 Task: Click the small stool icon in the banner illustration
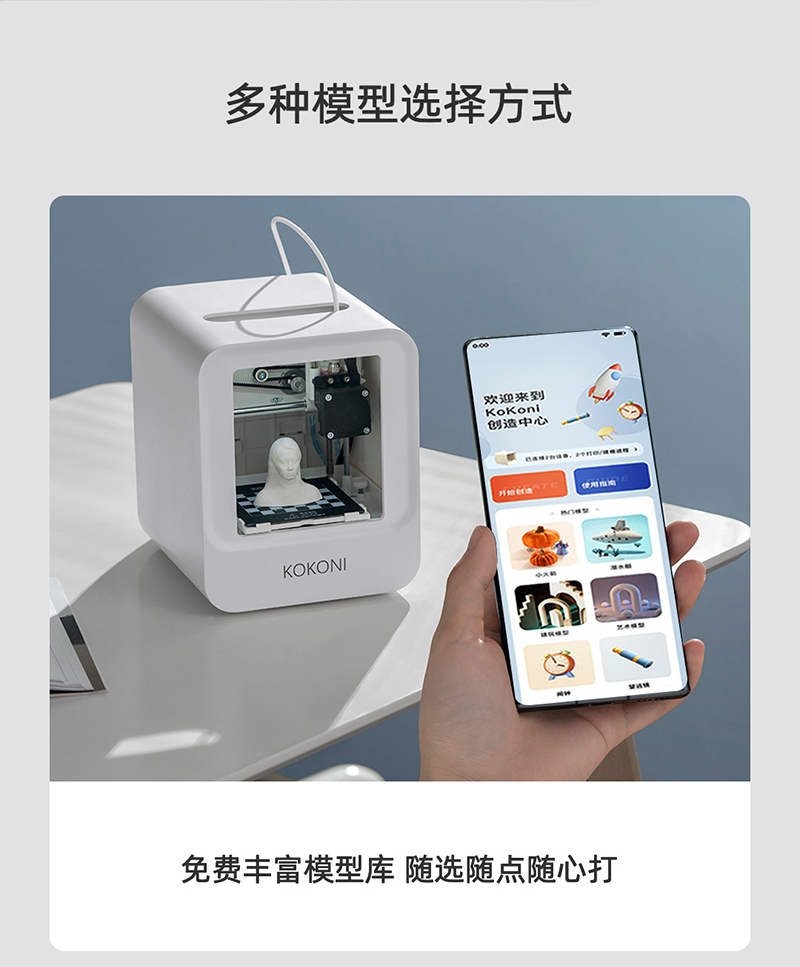pyautogui.click(x=605, y=432)
